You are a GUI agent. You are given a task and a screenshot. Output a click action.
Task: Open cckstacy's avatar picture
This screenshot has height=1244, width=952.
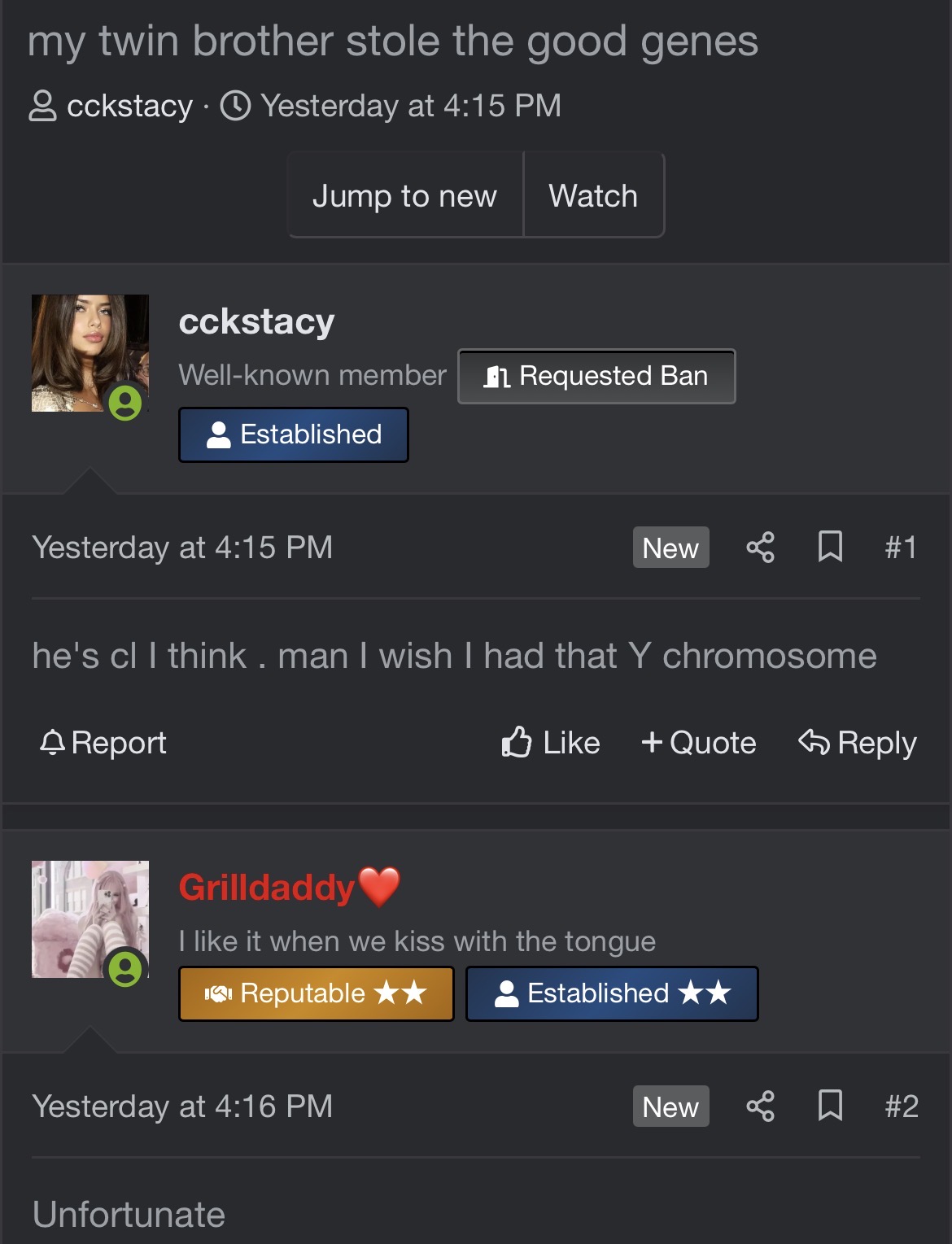[90, 352]
